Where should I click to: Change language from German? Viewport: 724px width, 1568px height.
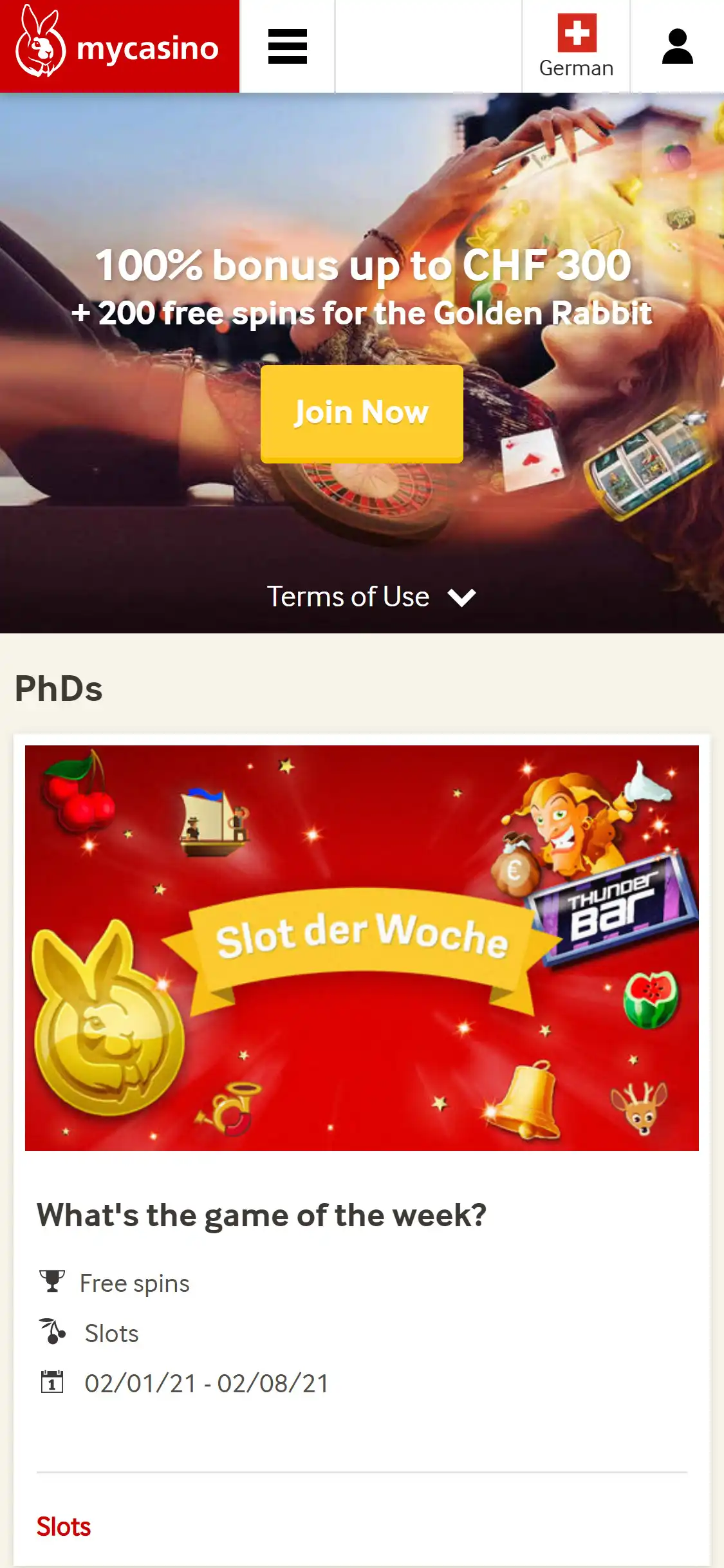click(576, 46)
